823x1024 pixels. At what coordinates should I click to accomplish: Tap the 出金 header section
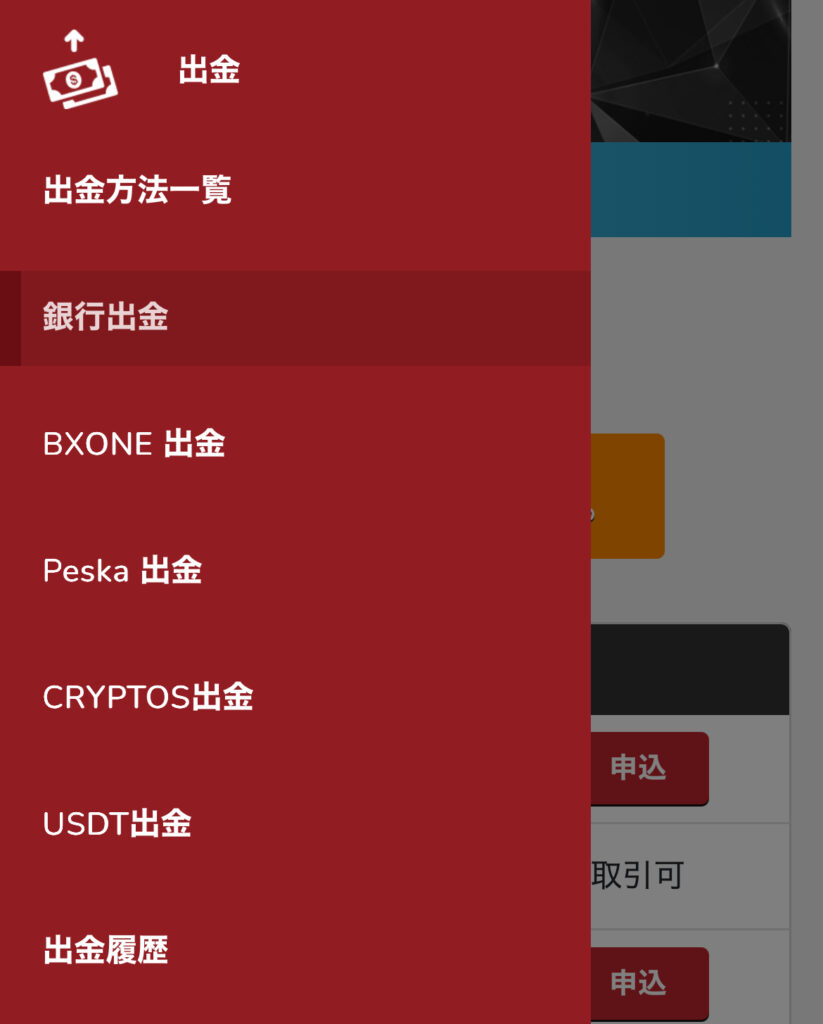click(208, 71)
